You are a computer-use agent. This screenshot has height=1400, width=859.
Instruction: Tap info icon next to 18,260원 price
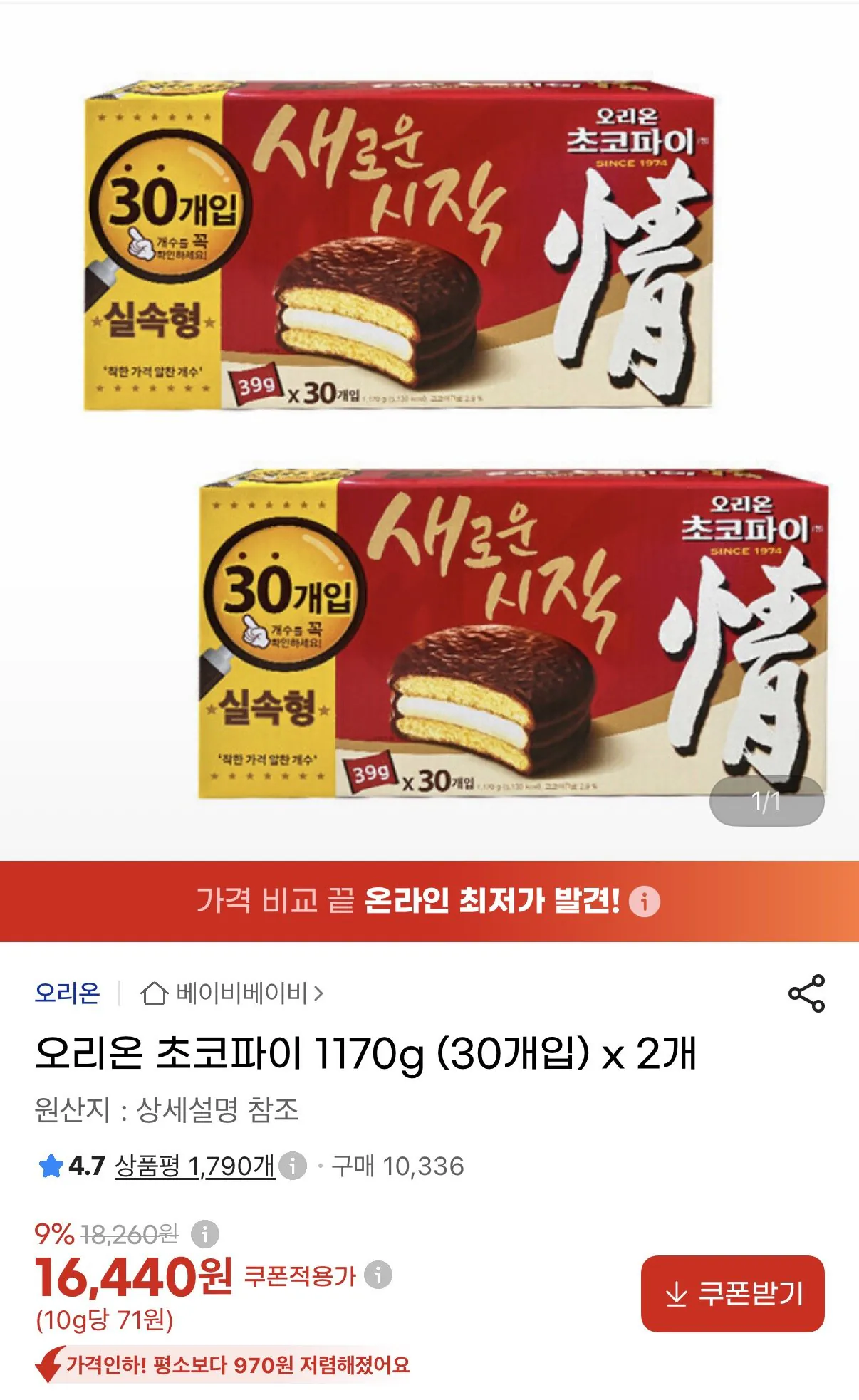(x=205, y=1233)
